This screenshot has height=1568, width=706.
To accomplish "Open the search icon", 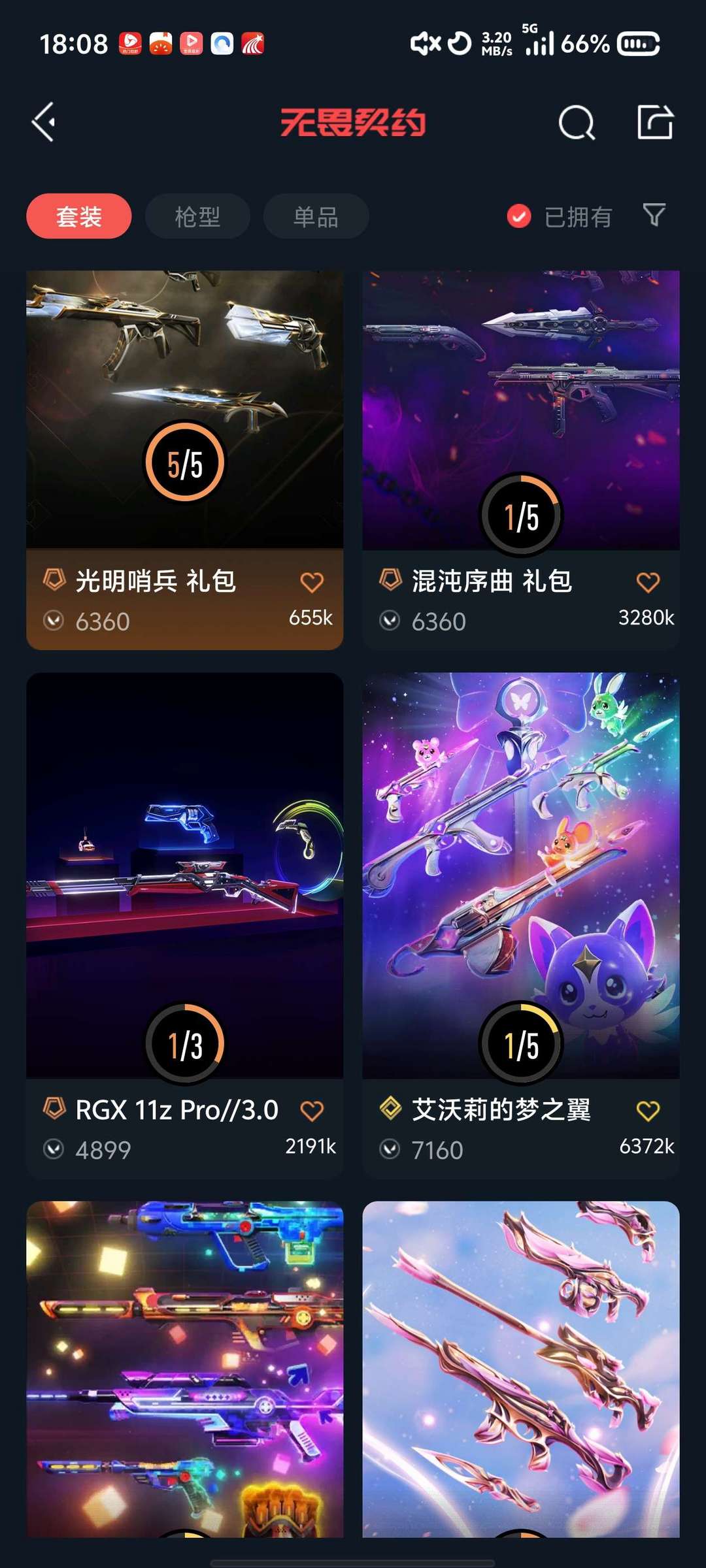I will [x=577, y=122].
